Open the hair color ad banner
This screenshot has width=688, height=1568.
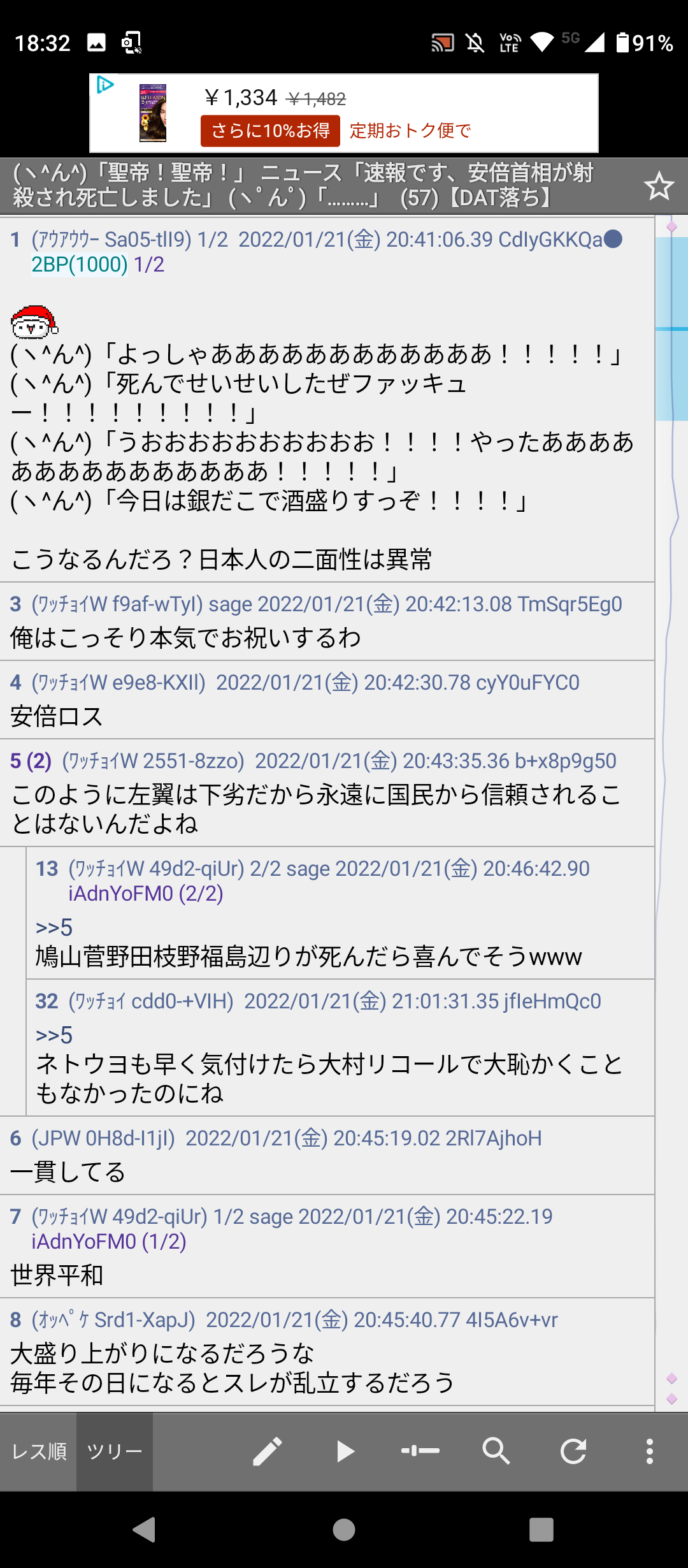[x=344, y=113]
